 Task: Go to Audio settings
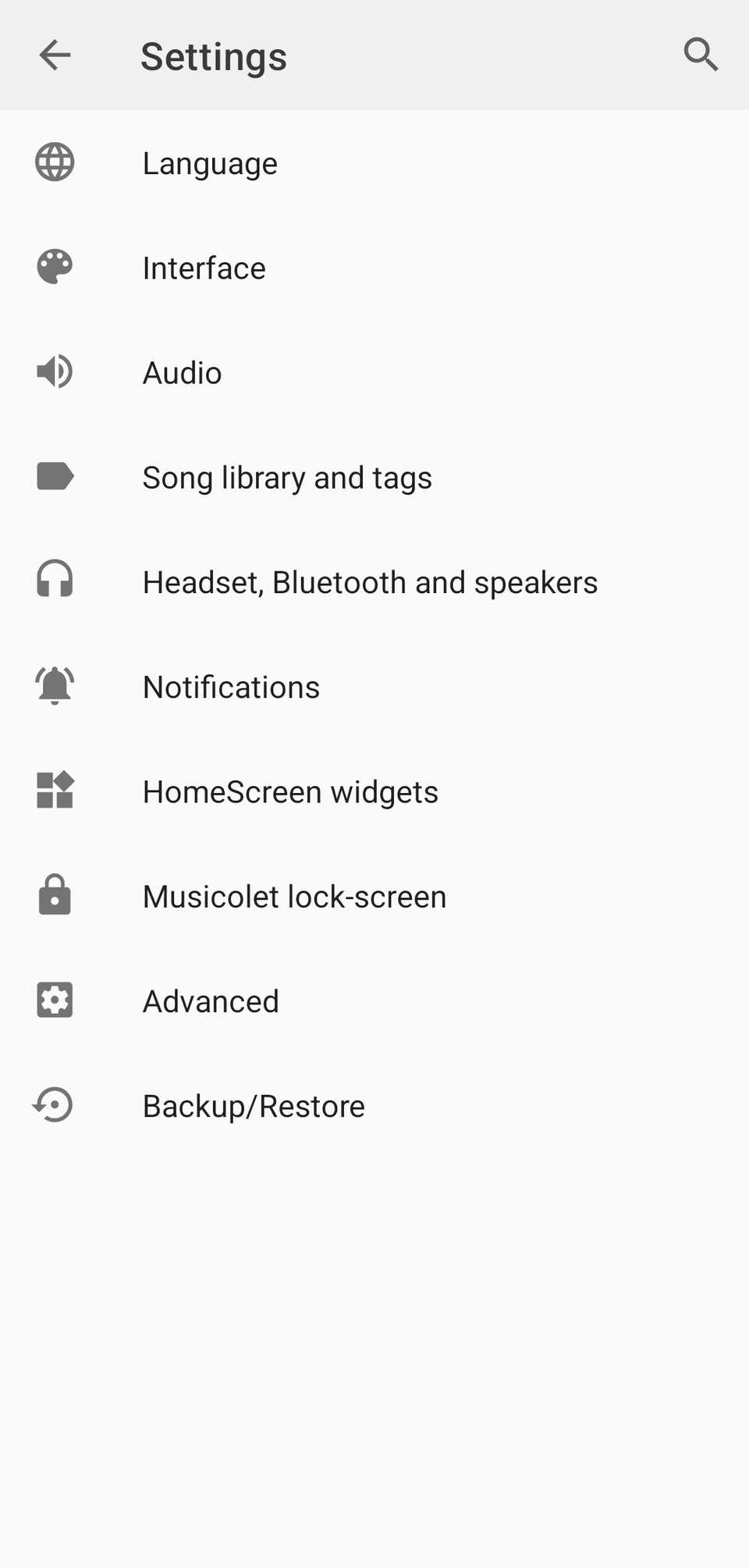pyautogui.click(x=182, y=372)
